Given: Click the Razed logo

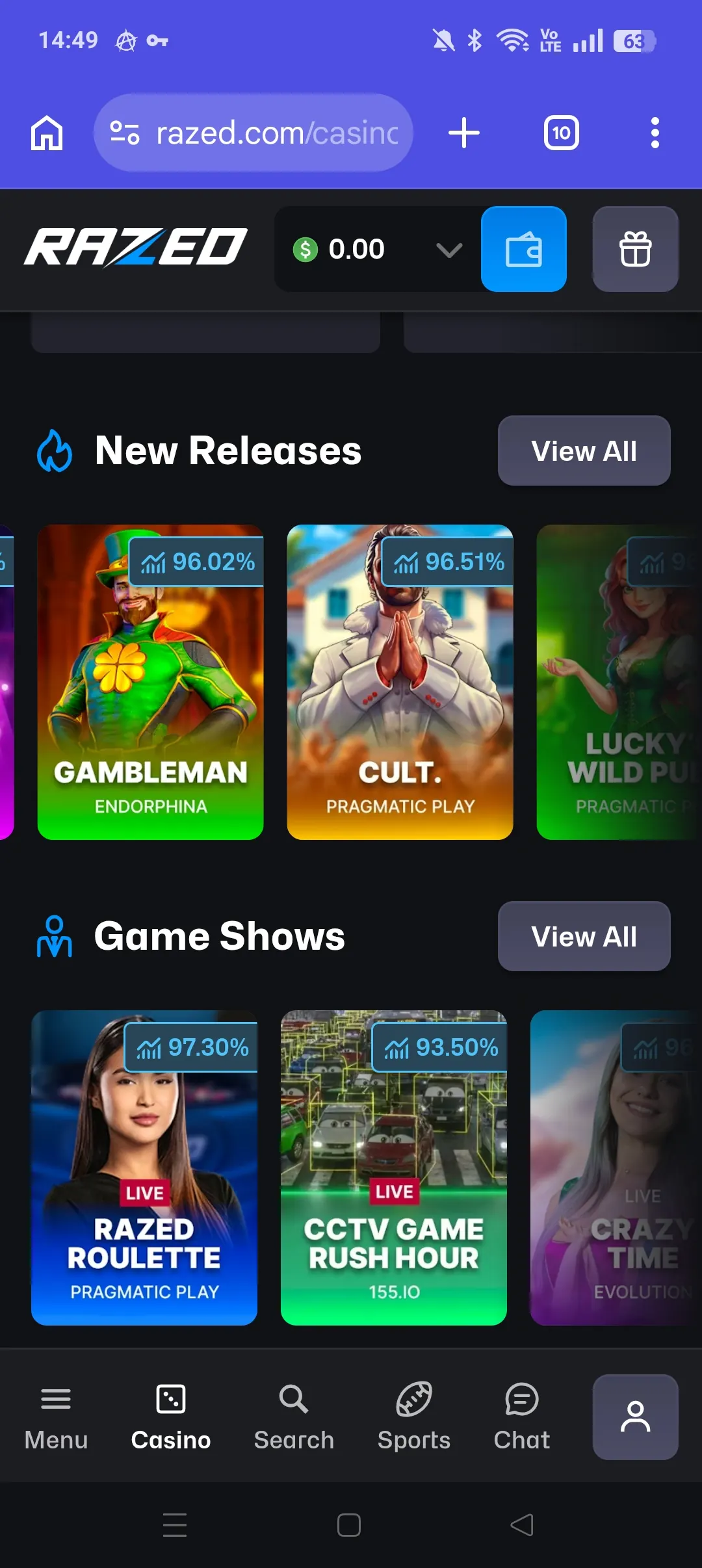Looking at the screenshot, I should tap(135, 249).
